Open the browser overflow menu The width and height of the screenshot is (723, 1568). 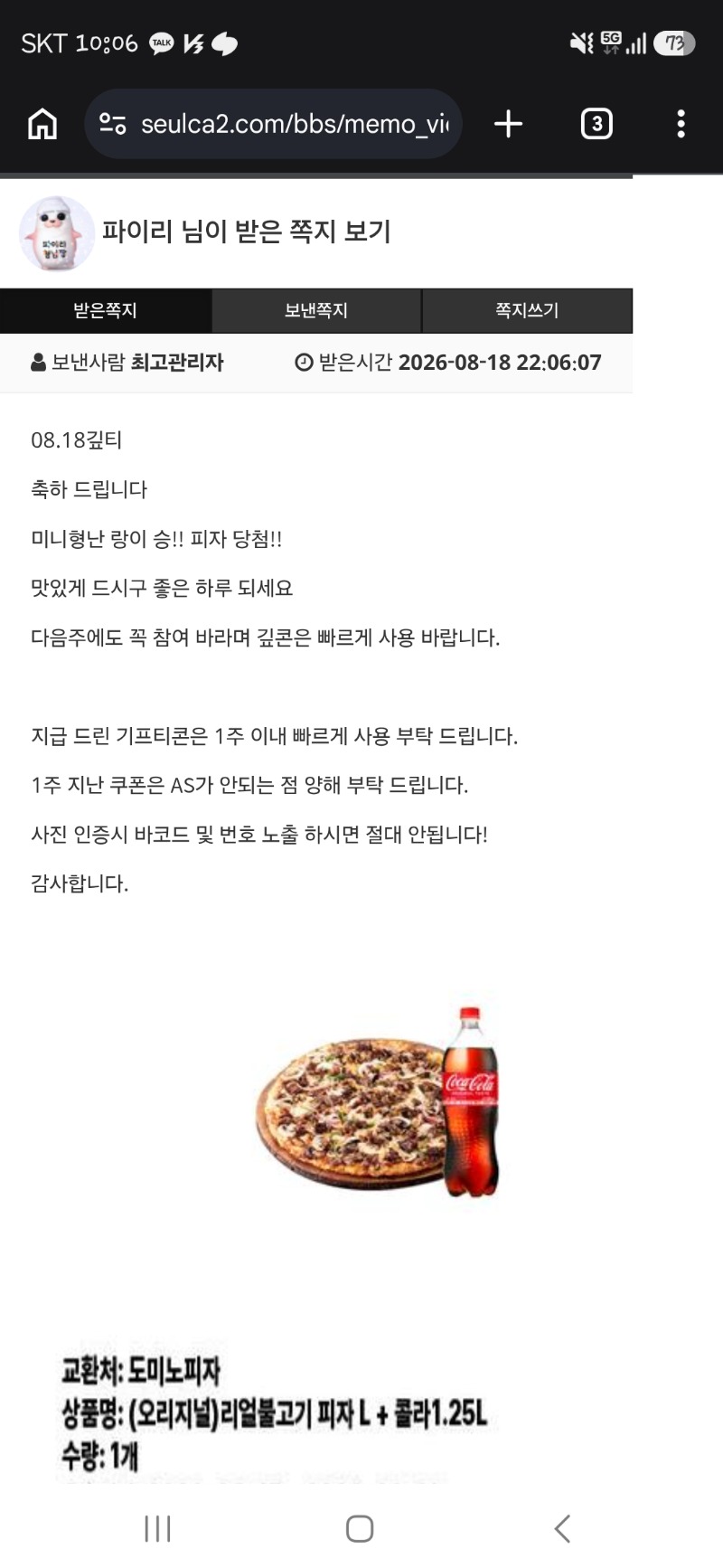tap(681, 124)
